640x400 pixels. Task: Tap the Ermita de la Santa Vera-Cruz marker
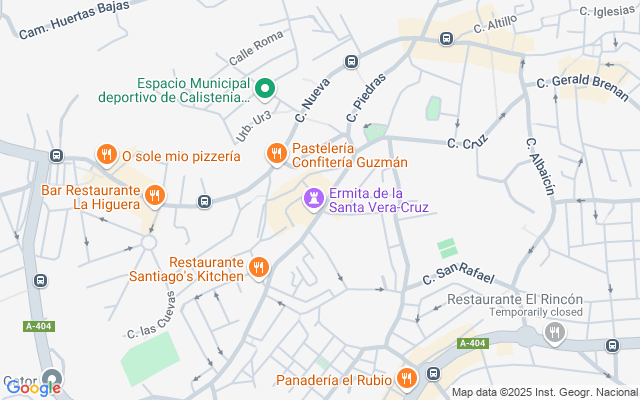[x=314, y=199]
